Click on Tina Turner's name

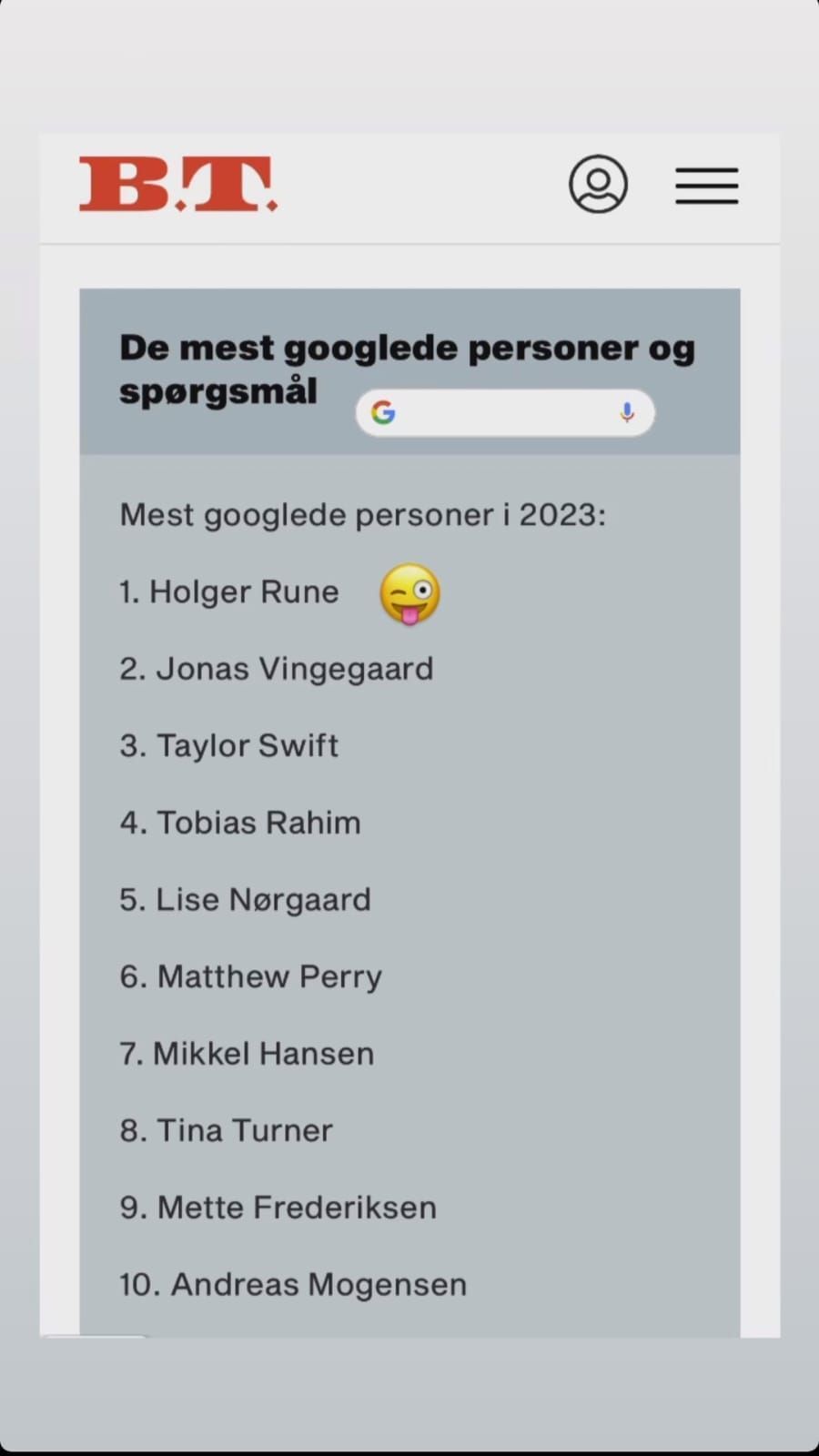point(226,1130)
